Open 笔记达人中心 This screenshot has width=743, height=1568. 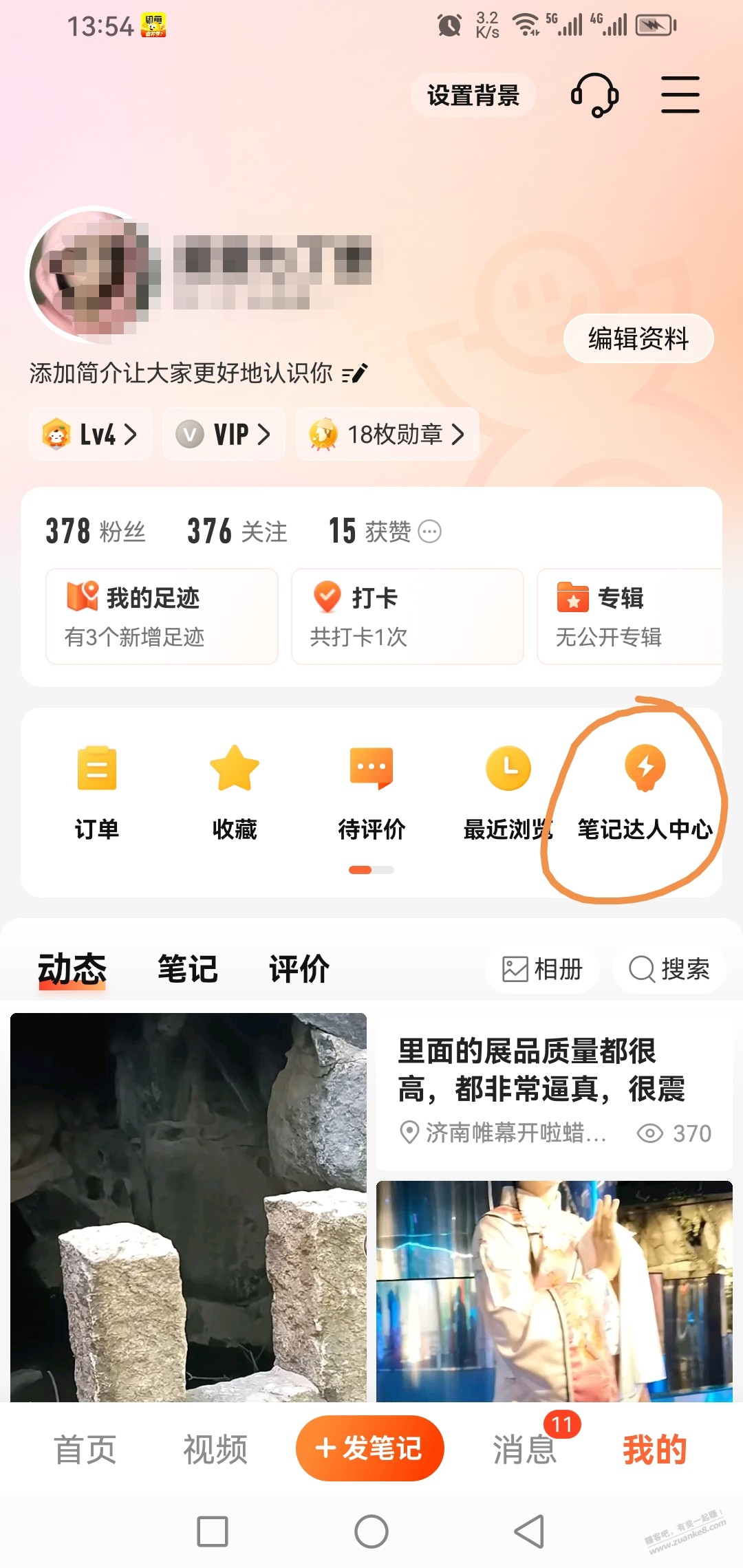pos(645,792)
